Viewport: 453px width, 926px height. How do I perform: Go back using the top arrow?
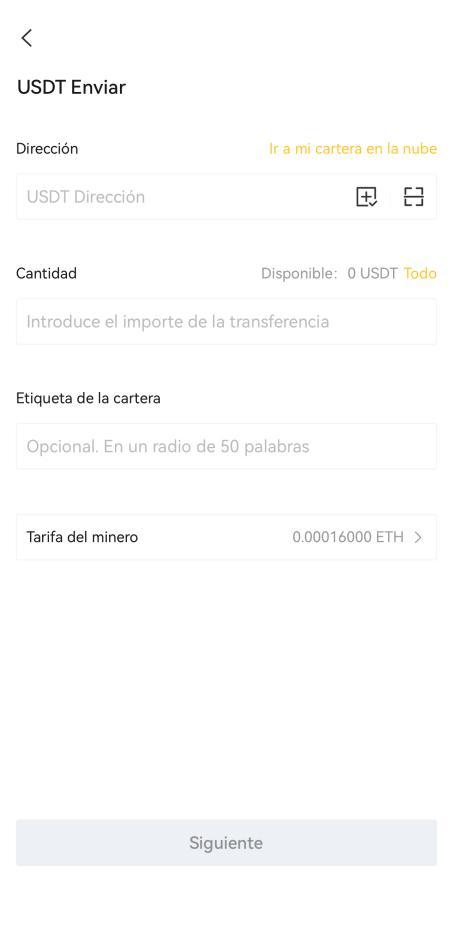pos(26,38)
